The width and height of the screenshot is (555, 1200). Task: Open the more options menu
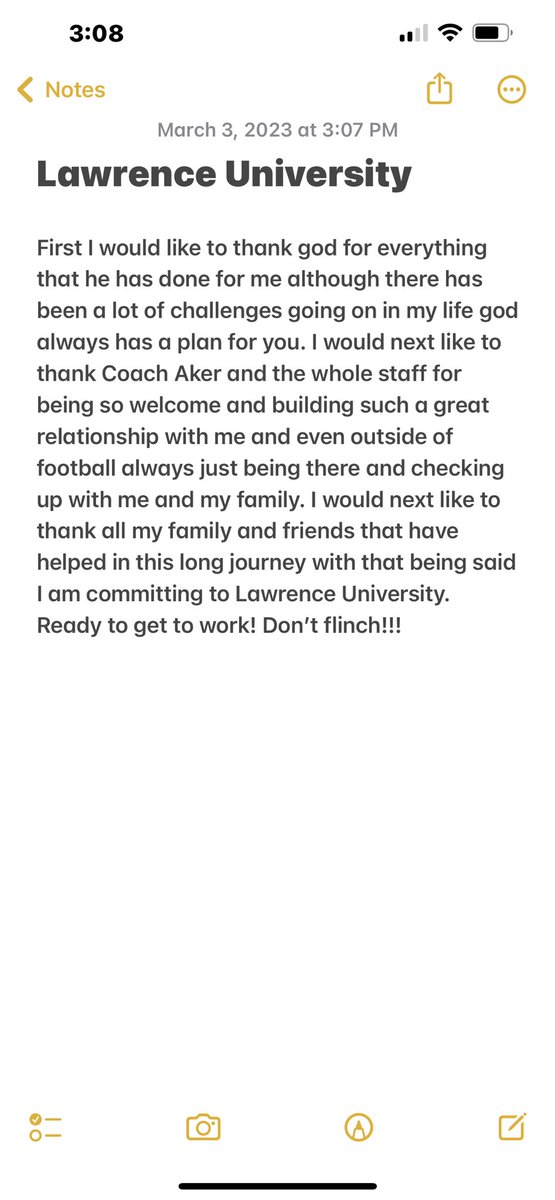(x=511, y=90)
